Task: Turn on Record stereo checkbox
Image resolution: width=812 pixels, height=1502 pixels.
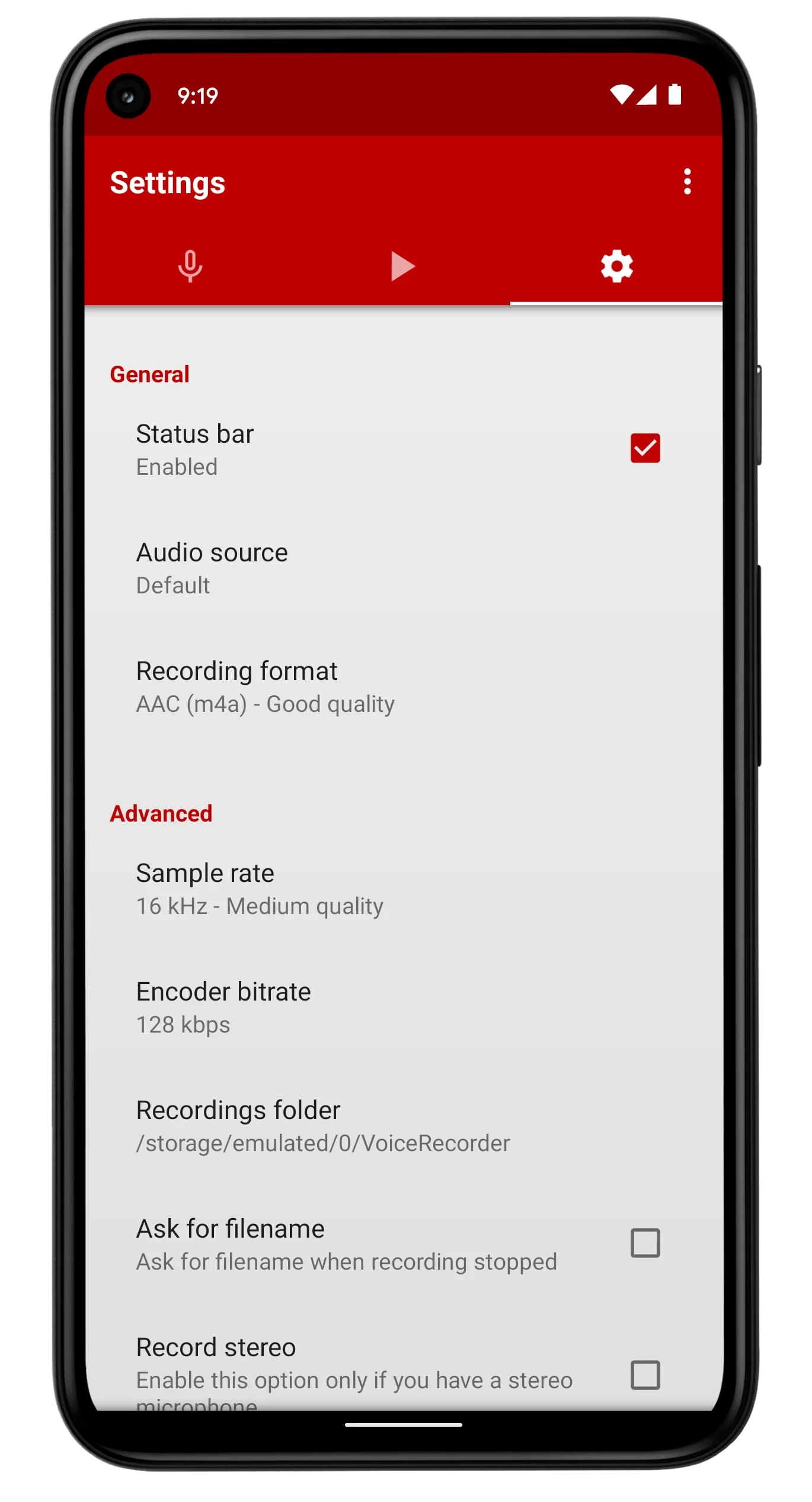Action: pyautogui.click(x=645, y=1375)
